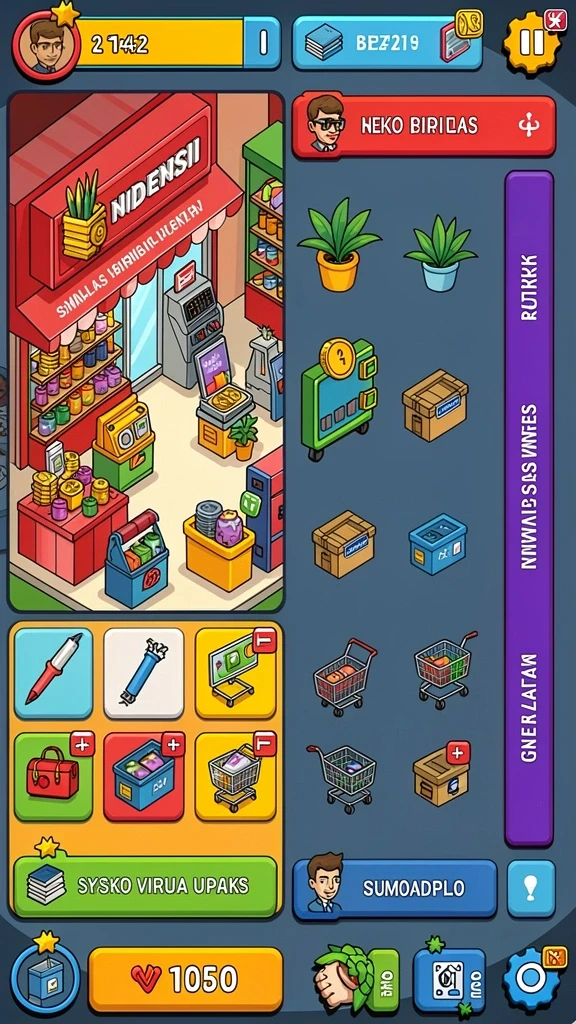576x1024 pixels.
Task: Open settings with the blue gear icon
Action: point(530,978)
